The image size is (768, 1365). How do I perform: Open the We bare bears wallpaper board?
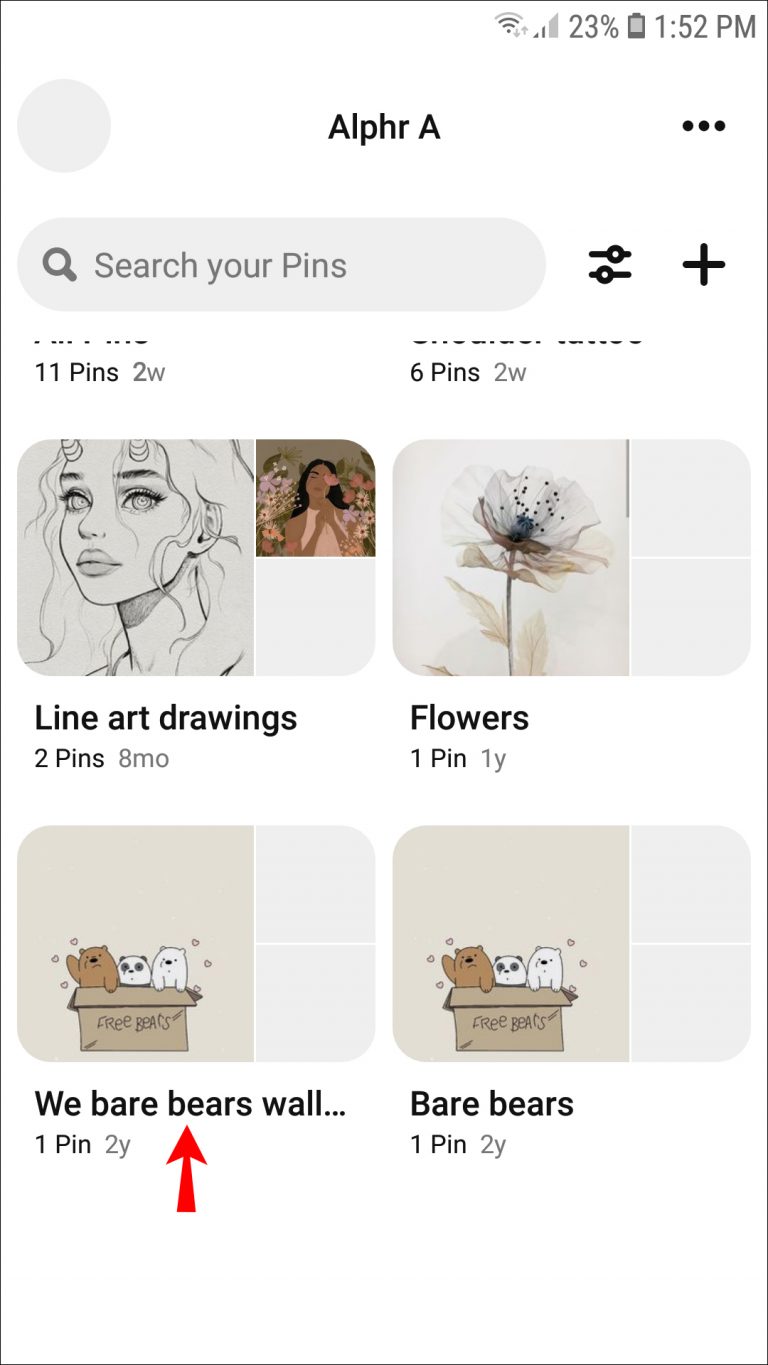(197, 940)
